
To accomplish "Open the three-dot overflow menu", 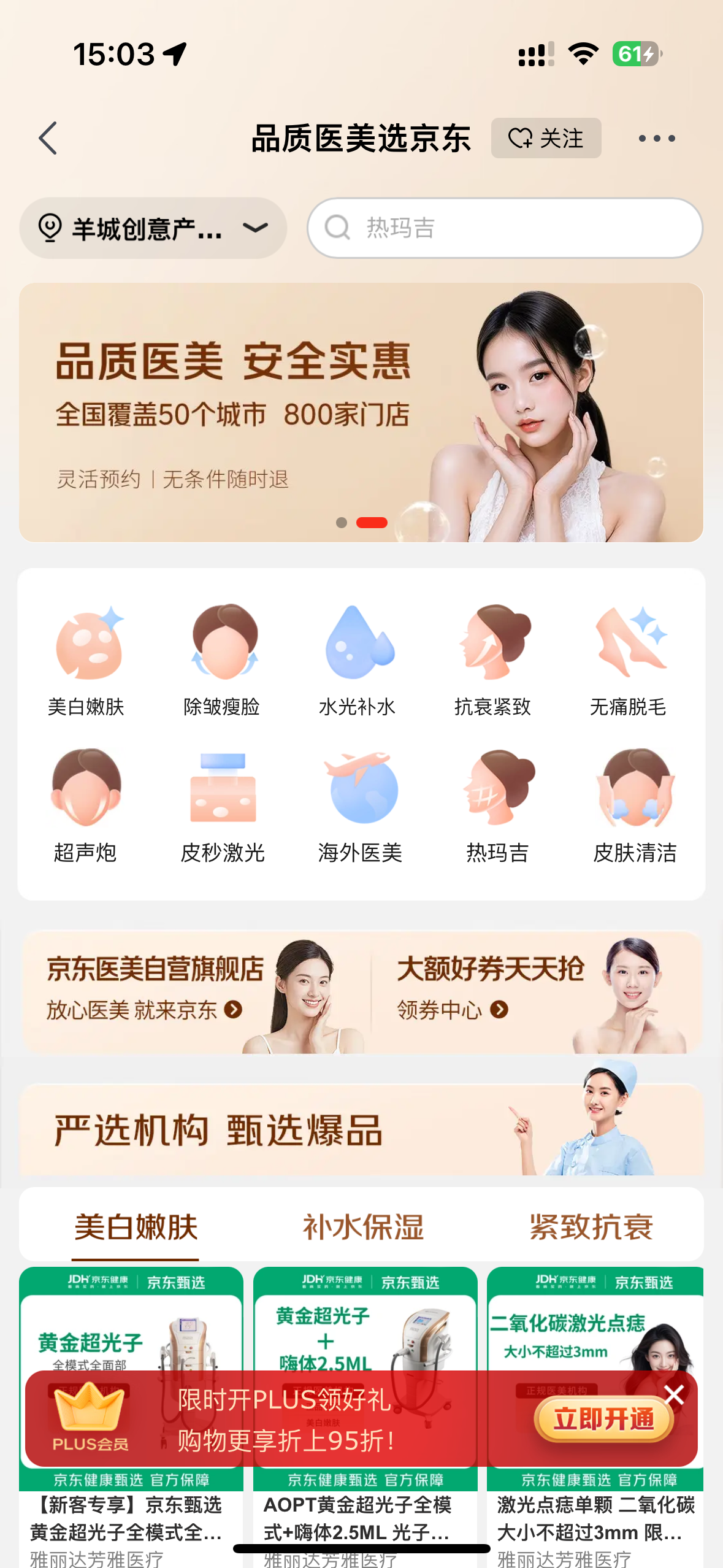I will click(x=657, y=139).
